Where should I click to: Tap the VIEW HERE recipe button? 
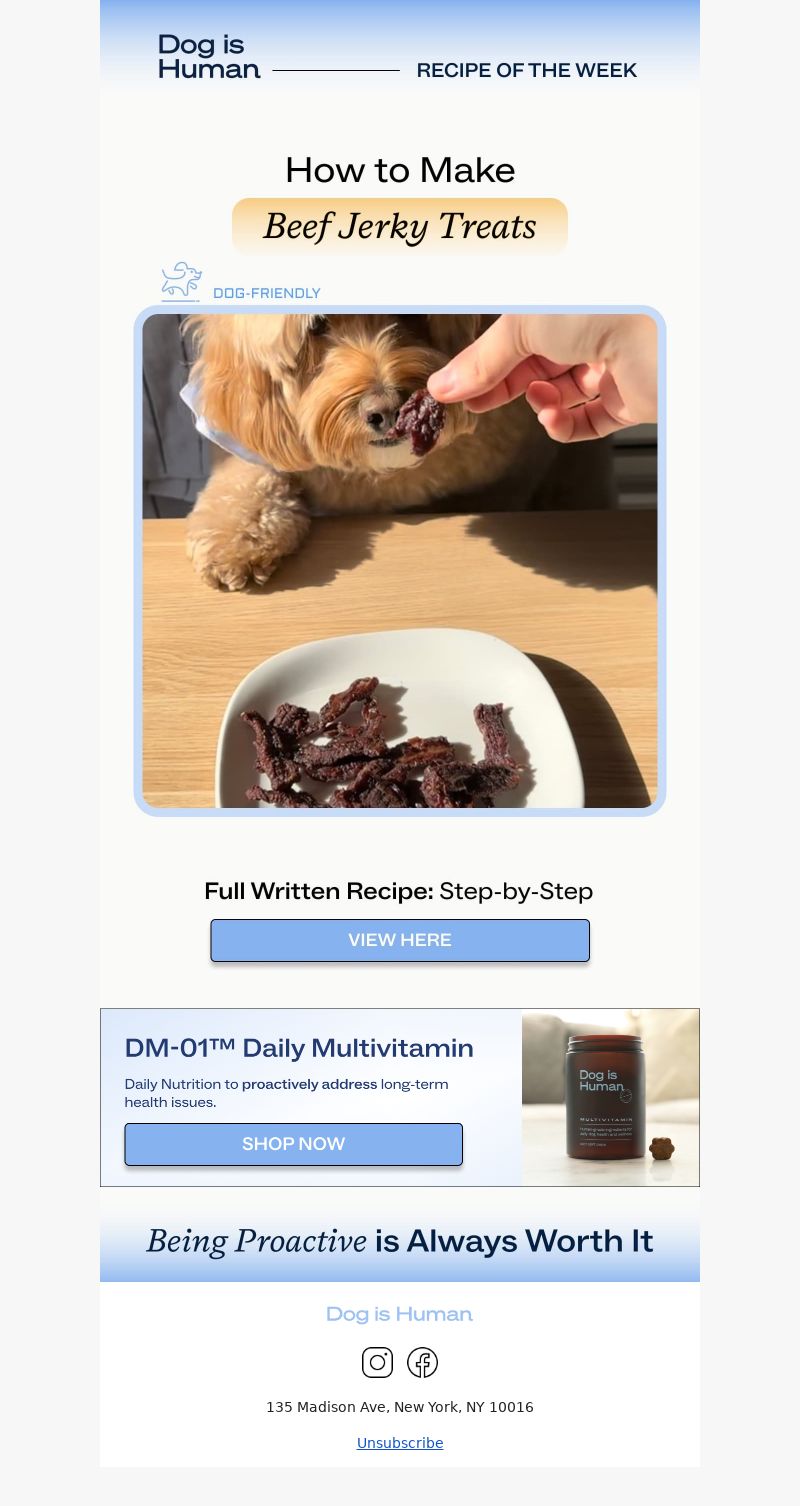[400, 940]
